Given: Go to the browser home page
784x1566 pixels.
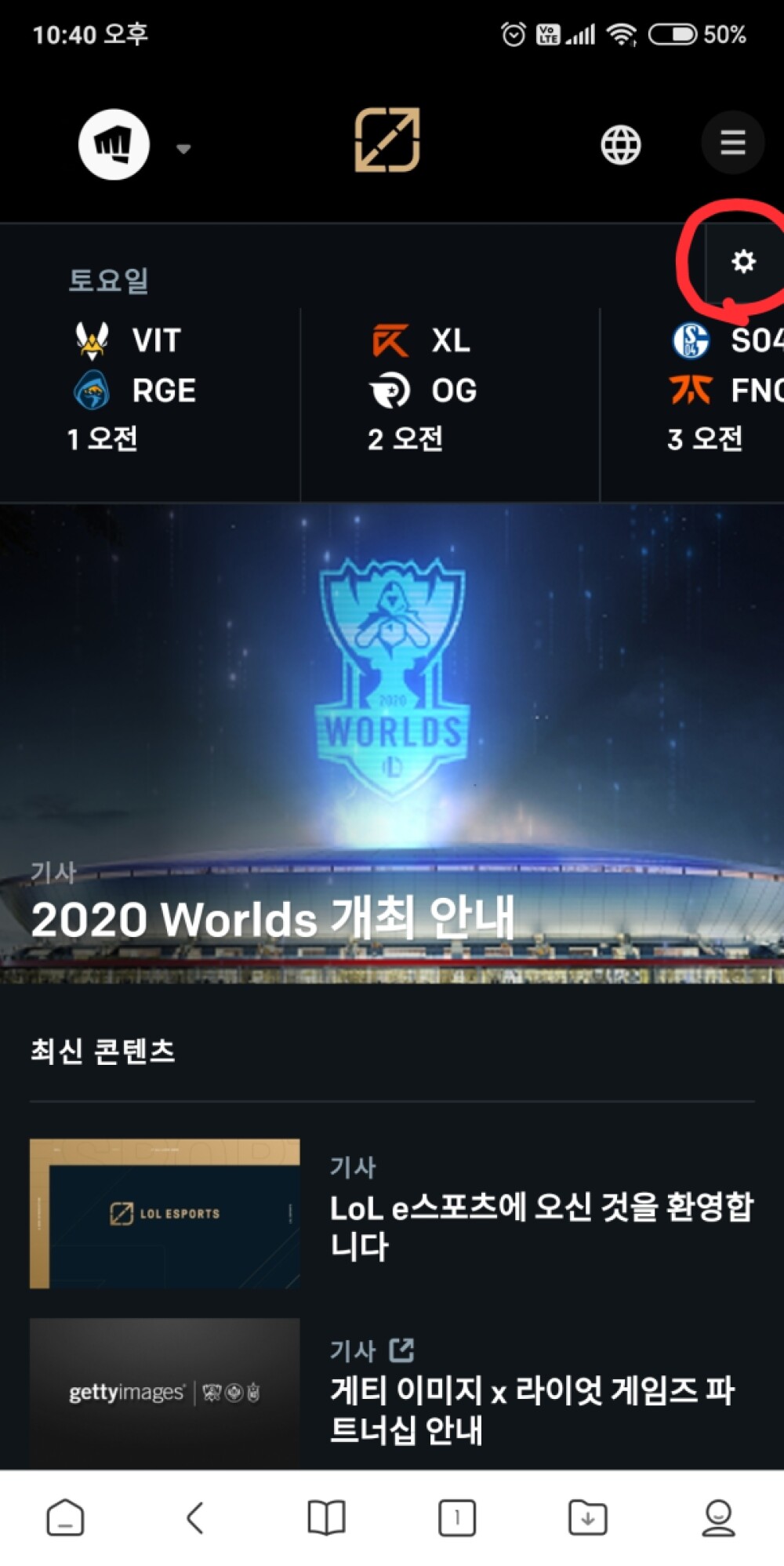Looking at the screenshot, I should coord(66,1517).
